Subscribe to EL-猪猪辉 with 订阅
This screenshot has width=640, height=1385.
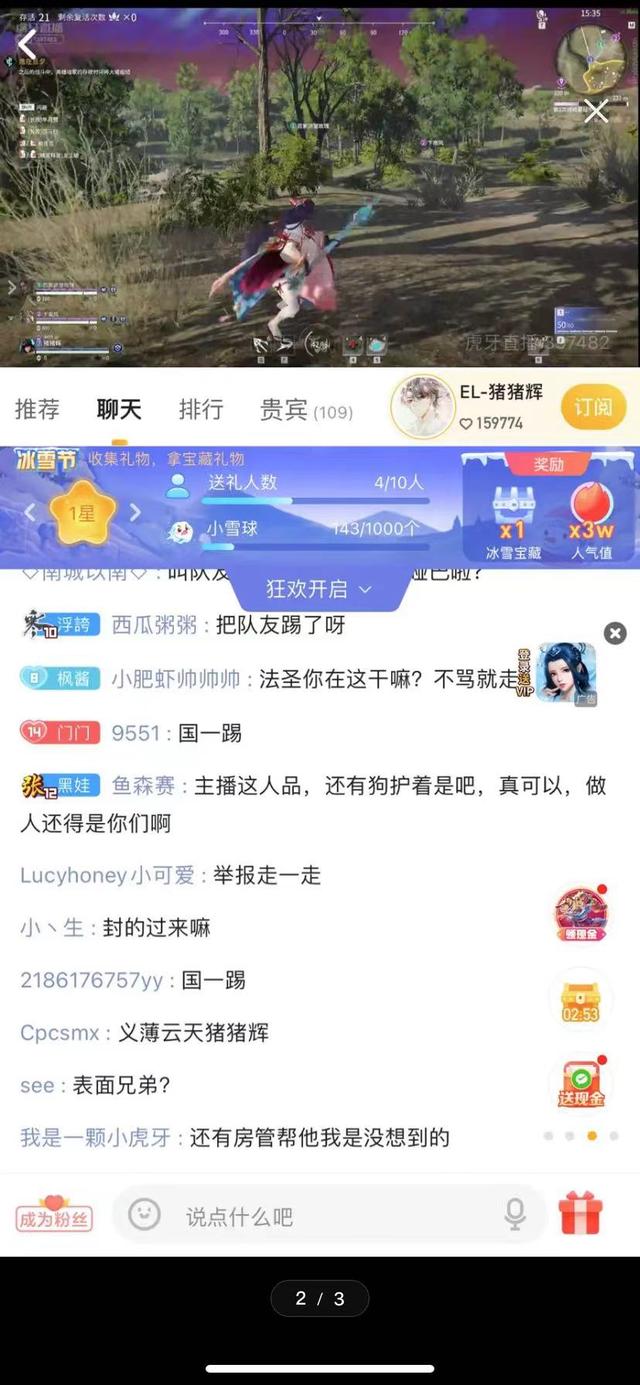593,407
